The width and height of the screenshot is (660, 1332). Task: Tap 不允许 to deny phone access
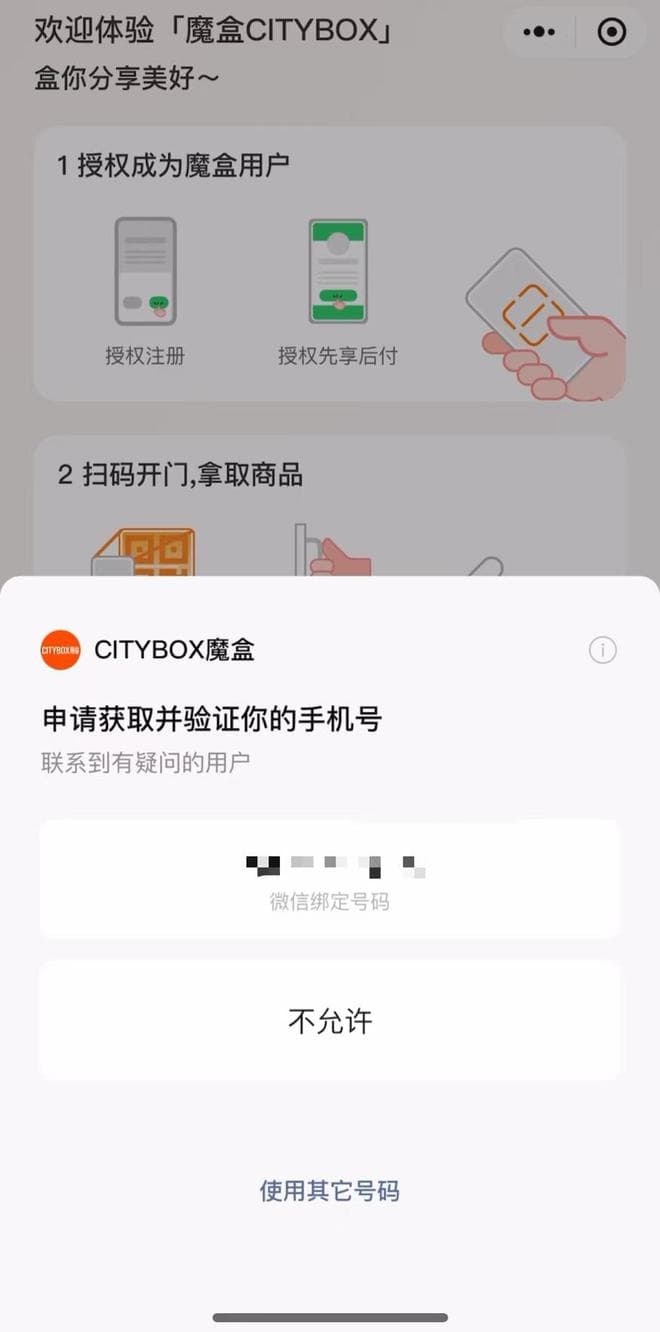tap(330, 1021)
